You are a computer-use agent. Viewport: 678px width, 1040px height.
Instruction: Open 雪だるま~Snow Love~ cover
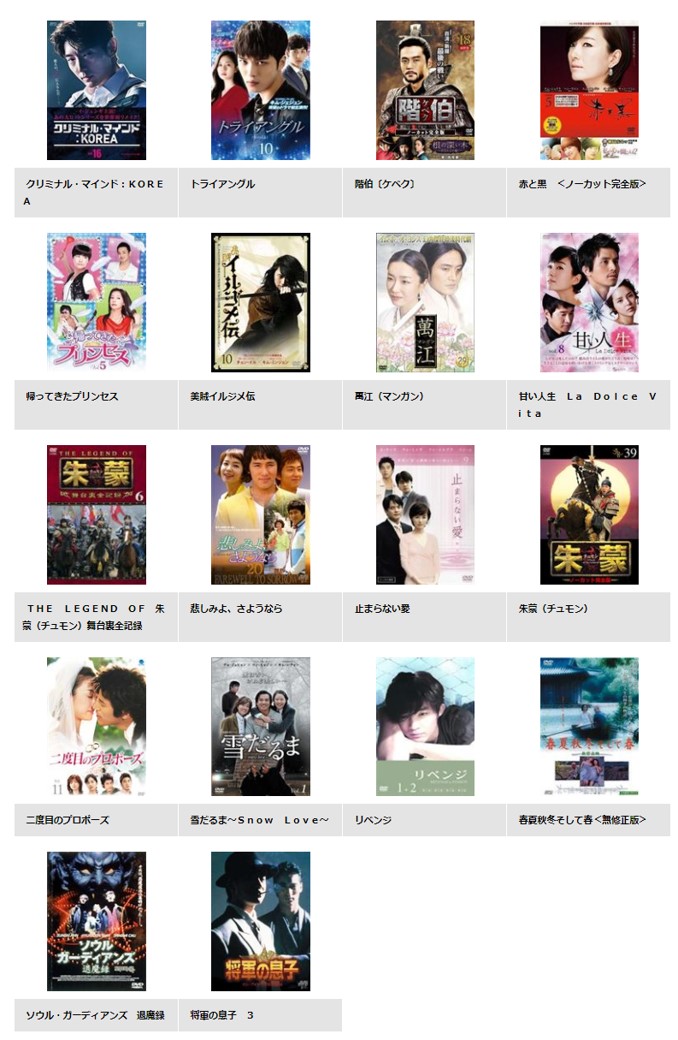click(x=260, y=726)
